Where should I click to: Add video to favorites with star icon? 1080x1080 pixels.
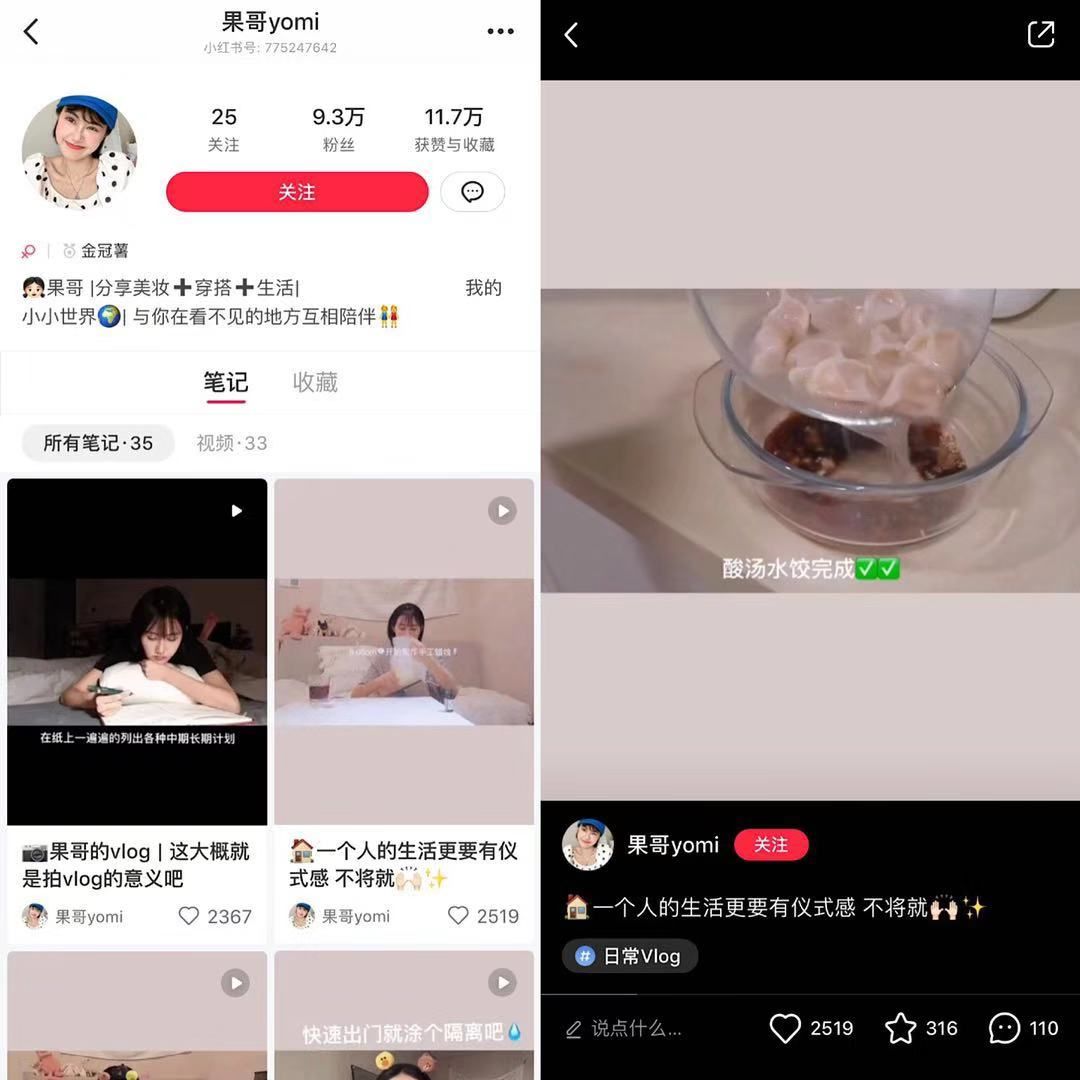click(901, 1028)
